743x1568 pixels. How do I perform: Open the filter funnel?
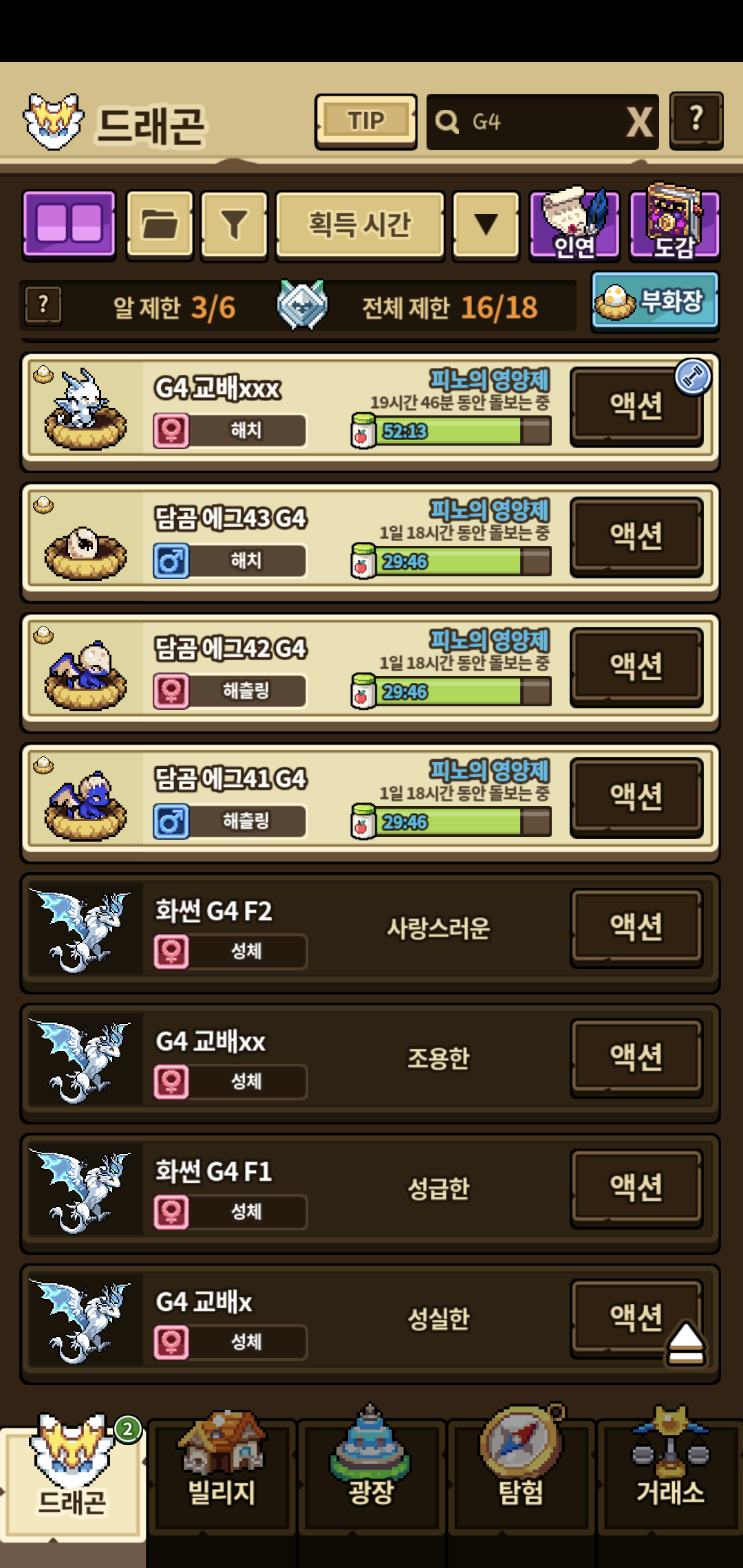(234, 224)
